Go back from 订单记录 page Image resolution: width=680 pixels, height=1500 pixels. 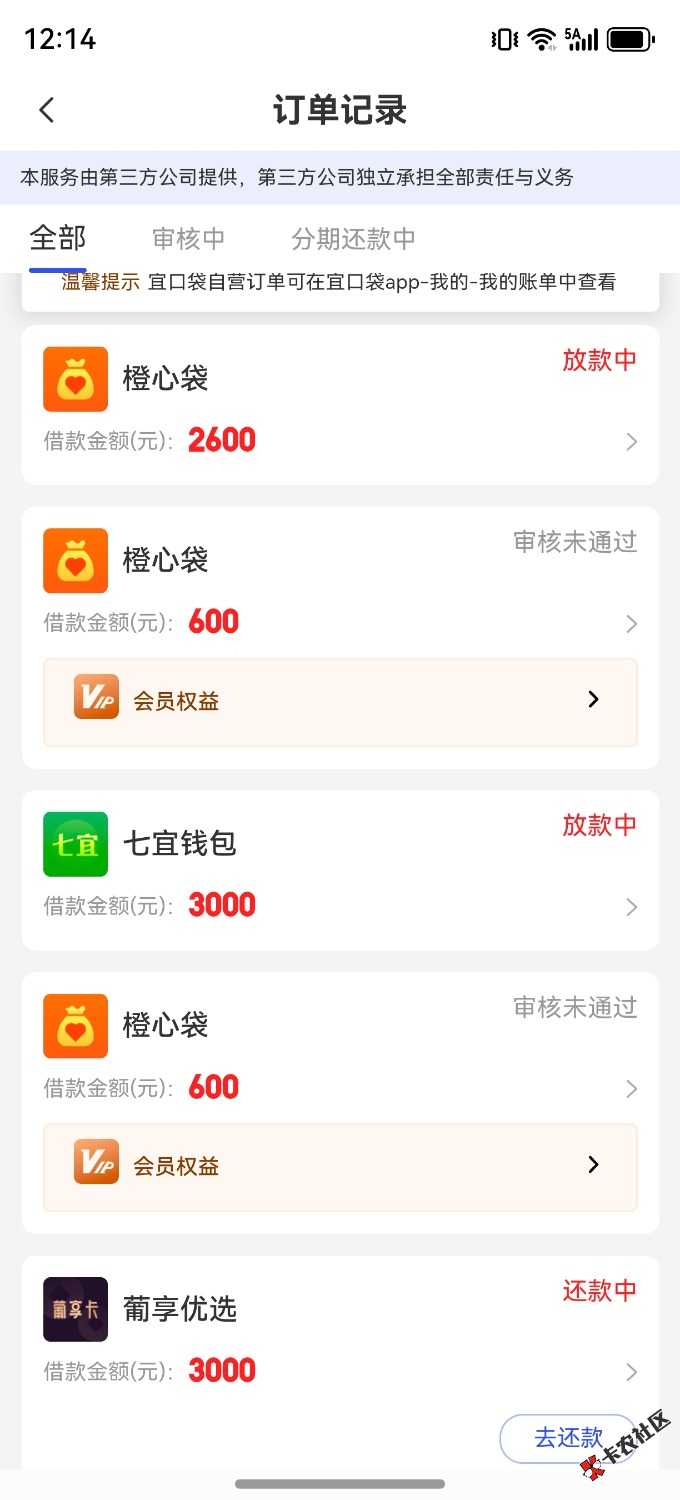point(46,110)
